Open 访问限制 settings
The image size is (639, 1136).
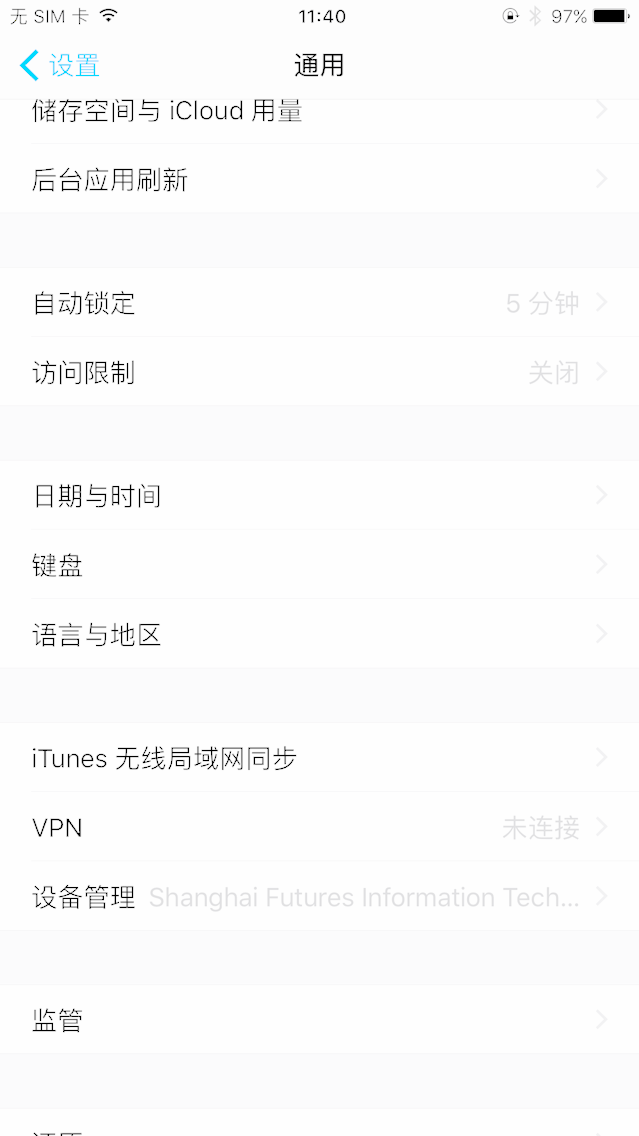319,373
